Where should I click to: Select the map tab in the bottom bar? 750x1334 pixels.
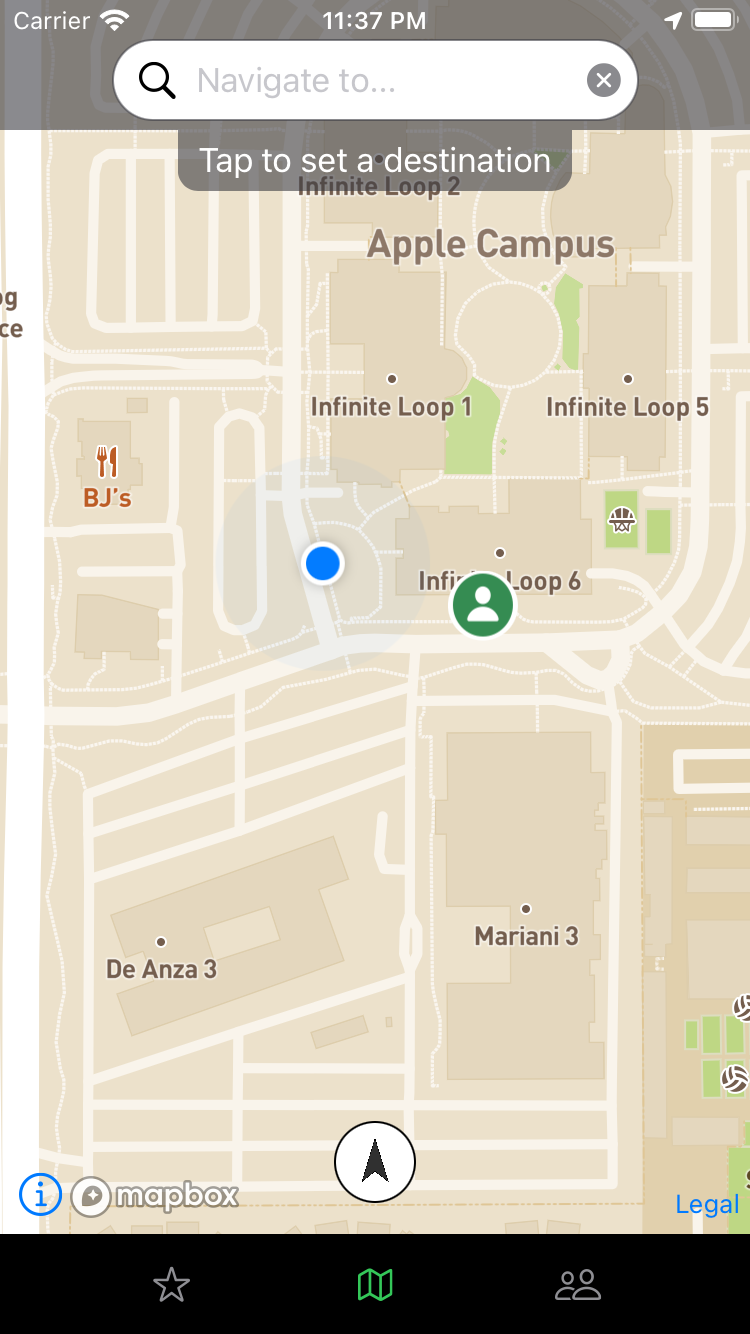pyautogui.click(x=374, y=1285)
